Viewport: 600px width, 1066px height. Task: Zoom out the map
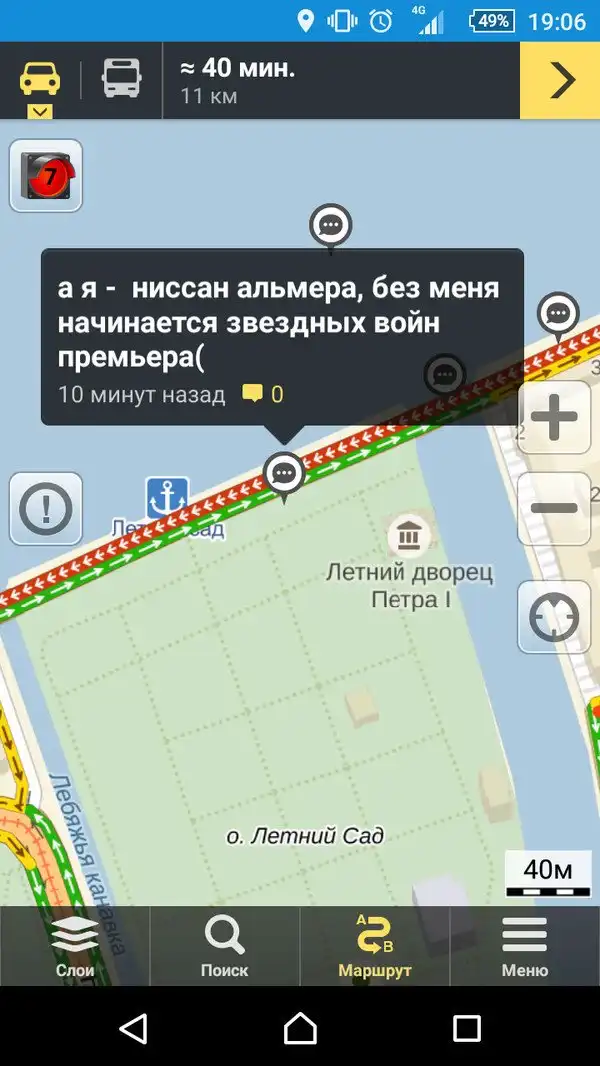pos(553,509)
